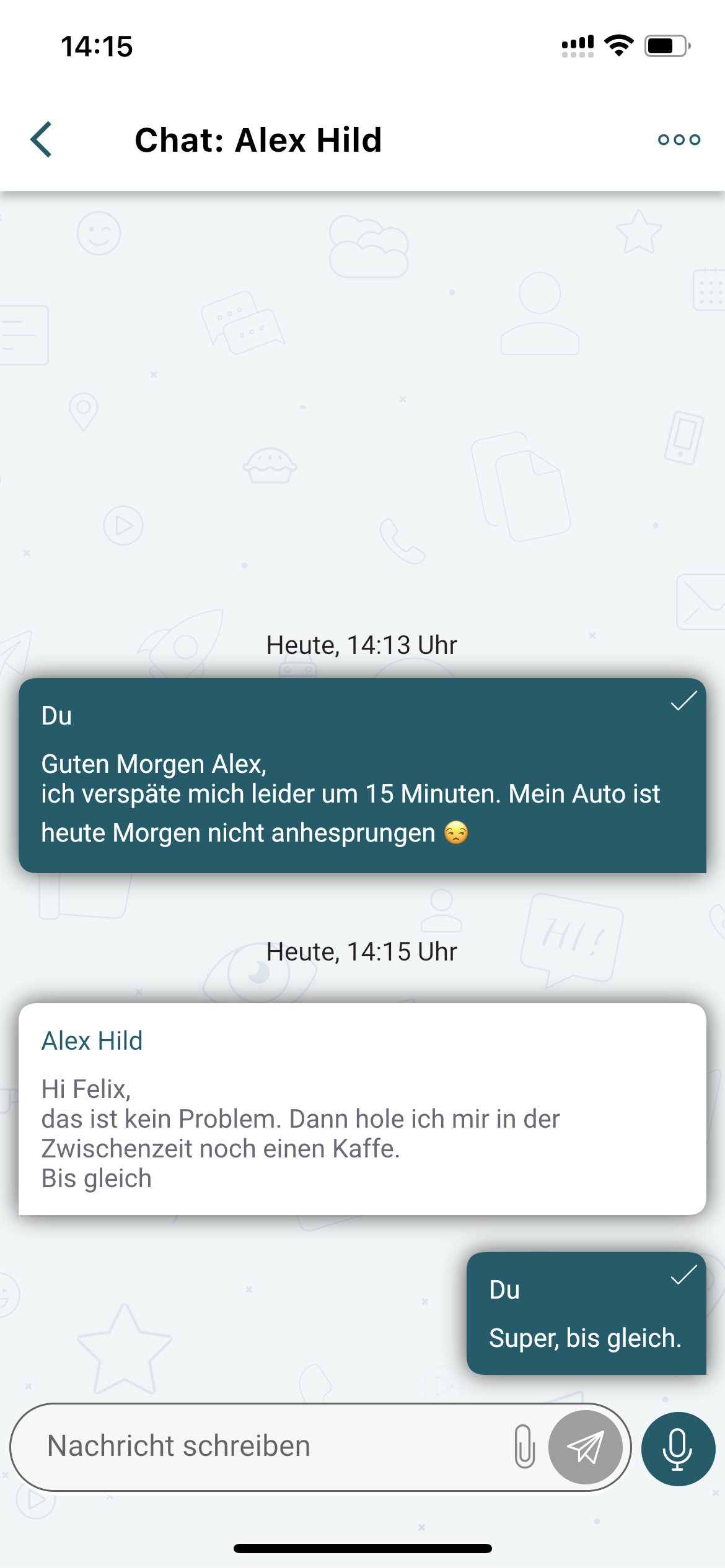Go back from the Alex Hild chat
Viewport: 725px width, 1568px height.
coord(41,139)
